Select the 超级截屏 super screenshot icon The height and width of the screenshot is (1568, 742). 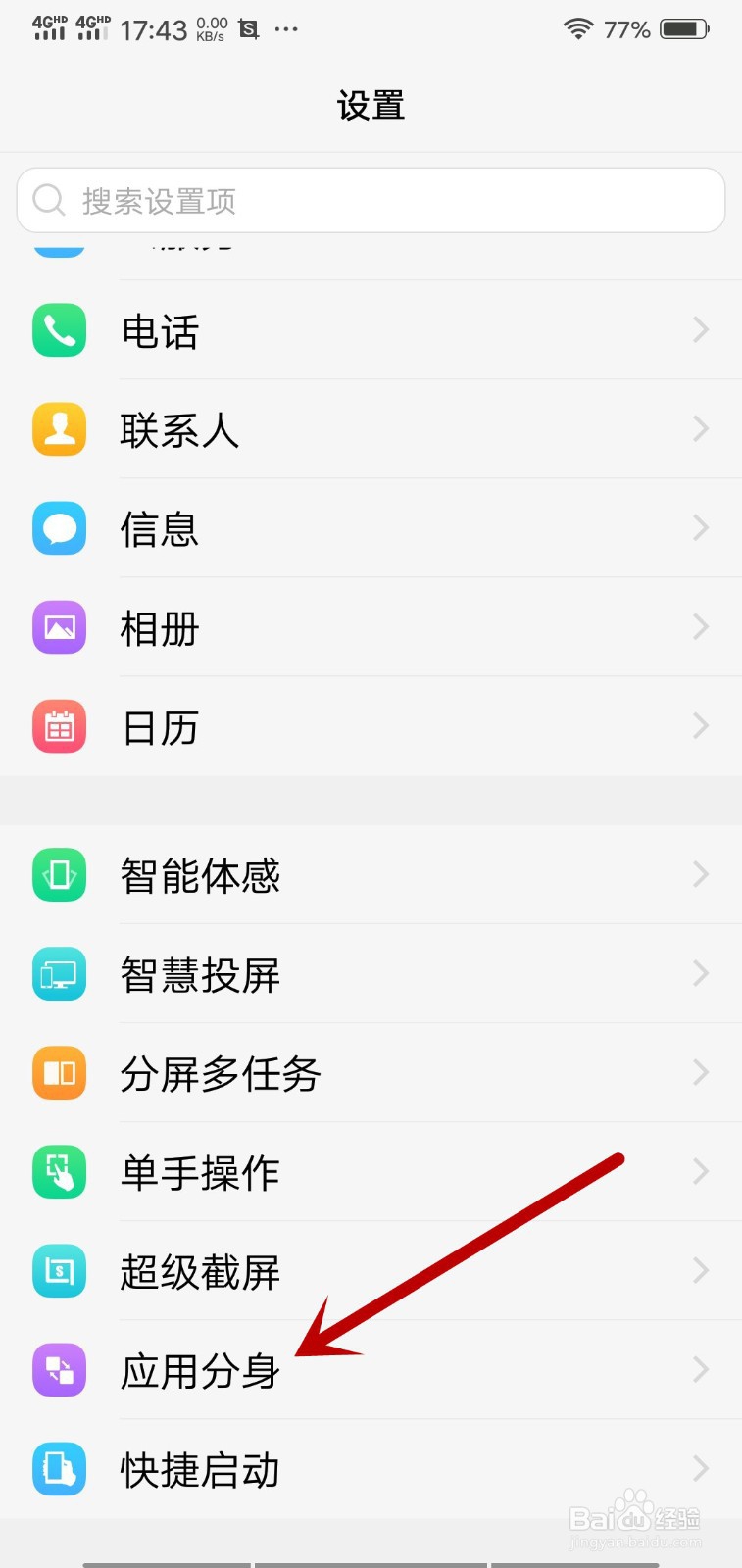tap(59, 1270)
